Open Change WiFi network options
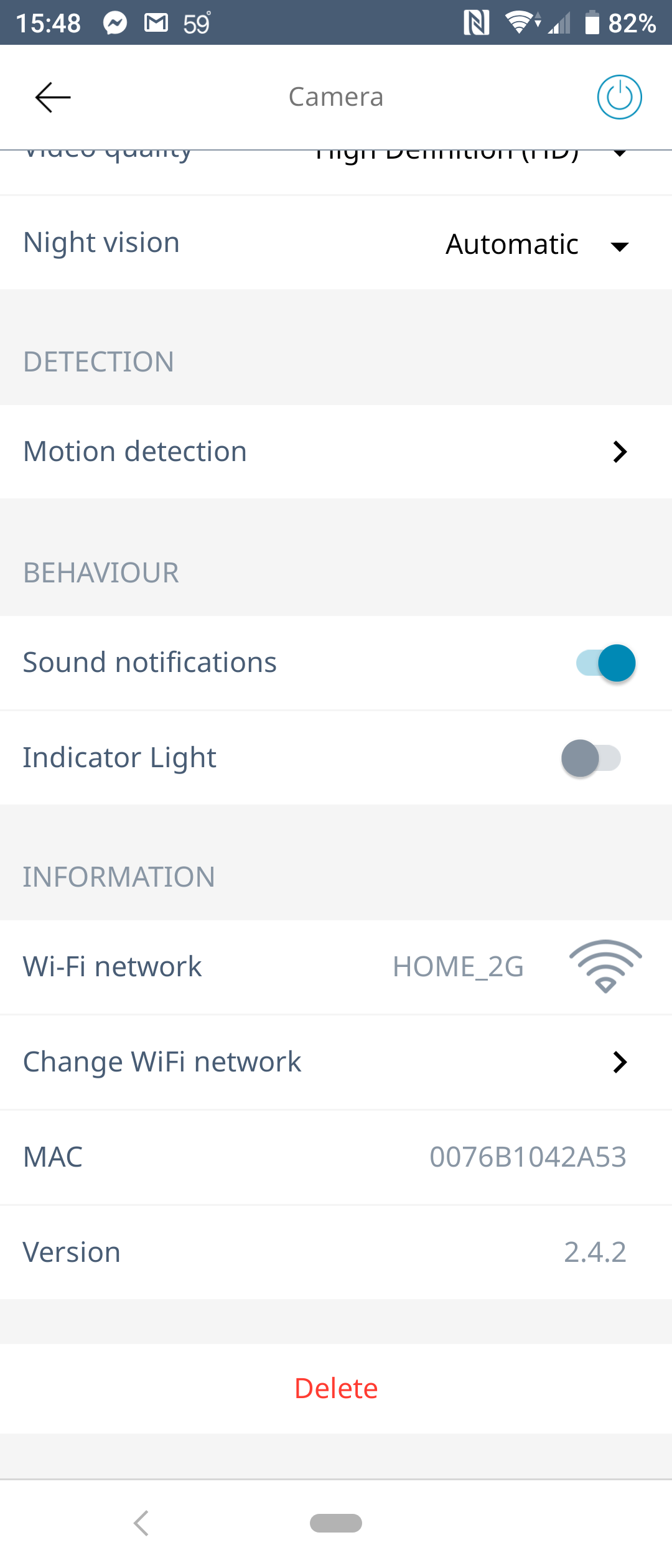The height and width of the screenshot is (1568, 672). [336, 1062]
